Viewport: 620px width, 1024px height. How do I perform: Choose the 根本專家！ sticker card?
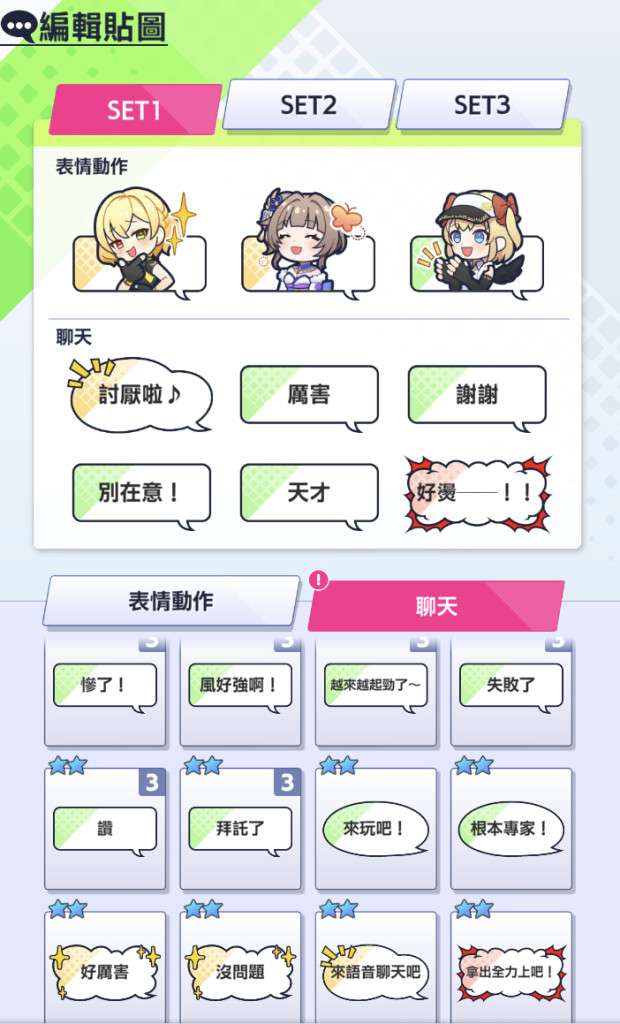point(511,829)
